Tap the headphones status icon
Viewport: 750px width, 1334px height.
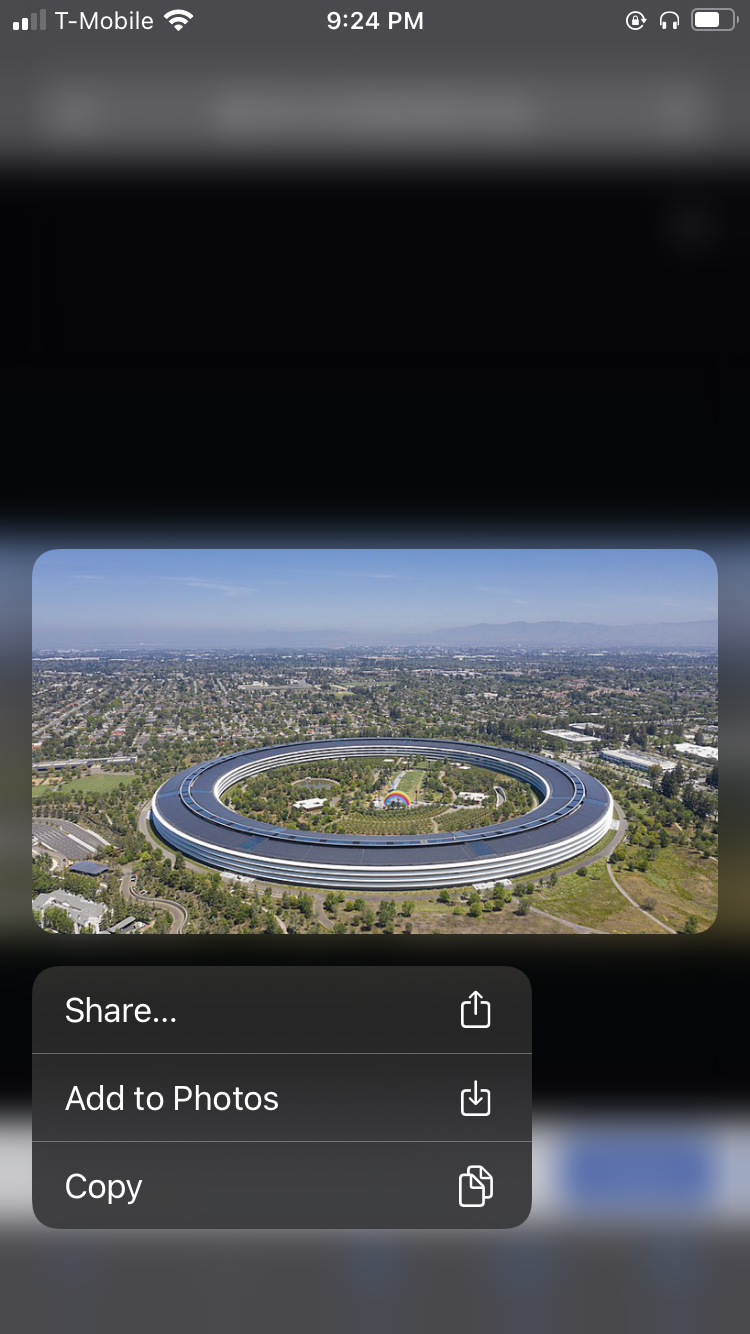669,20
